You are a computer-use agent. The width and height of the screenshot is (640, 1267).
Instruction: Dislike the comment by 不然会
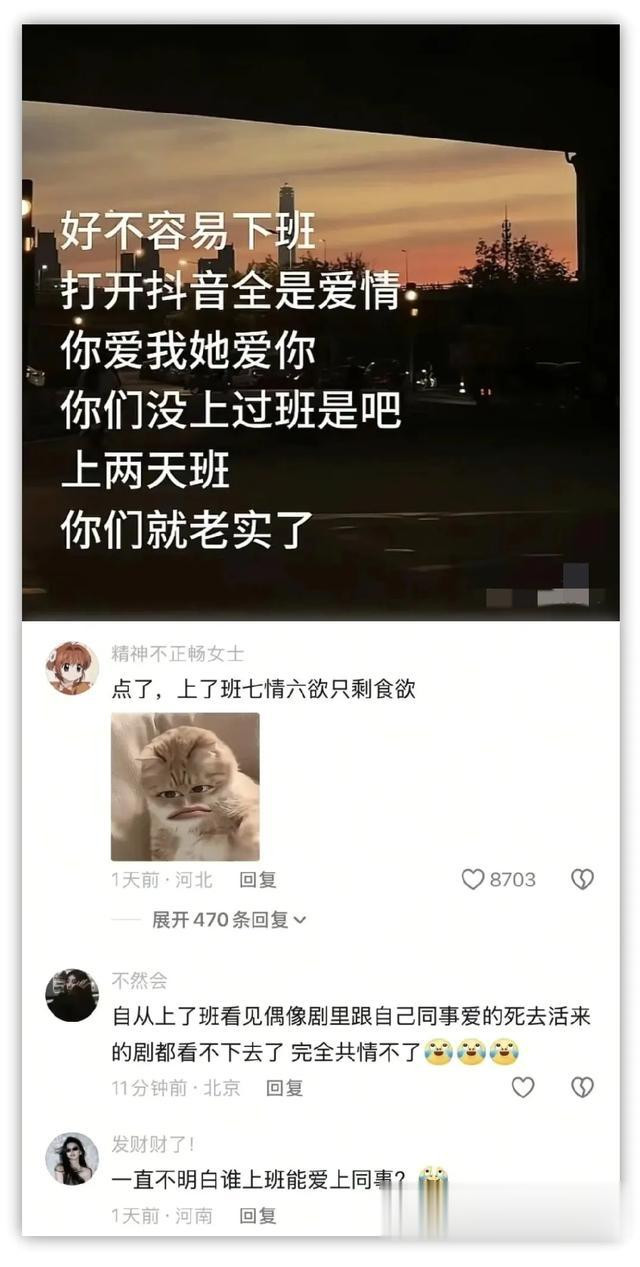click(582, 1087)
